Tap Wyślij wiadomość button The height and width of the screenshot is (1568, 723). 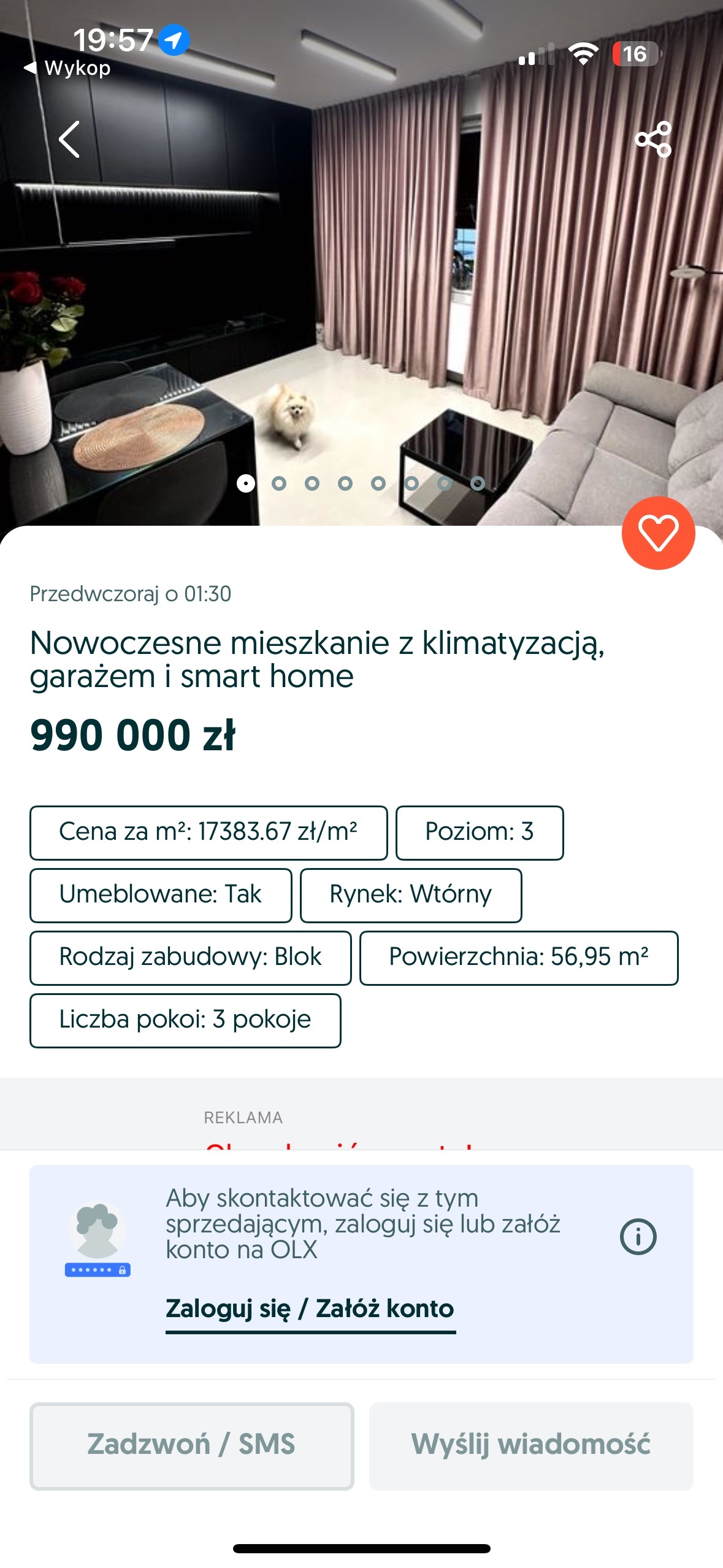click(x=530, y=1445)
